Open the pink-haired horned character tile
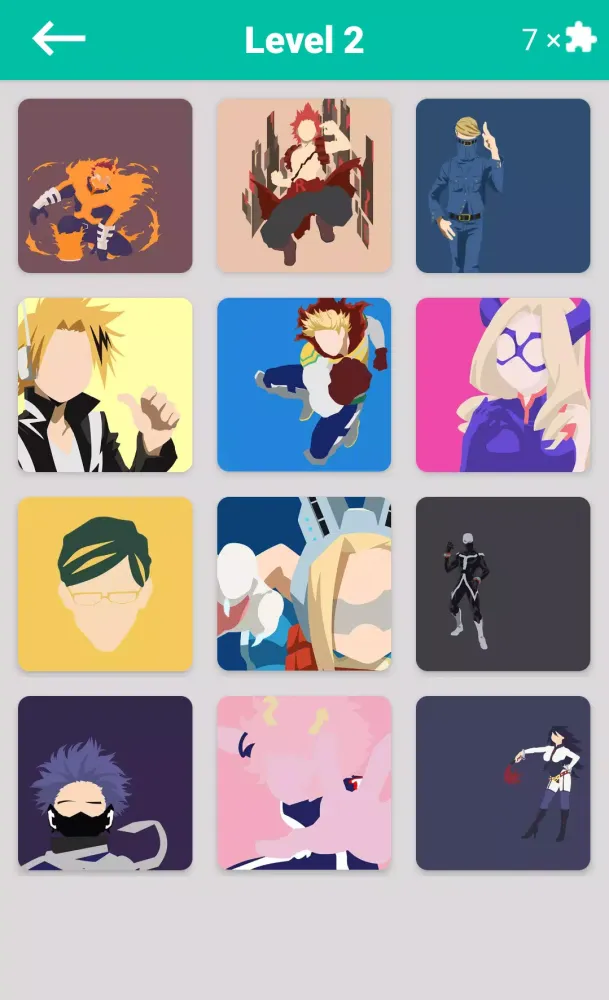 click(x=304, y=783)
